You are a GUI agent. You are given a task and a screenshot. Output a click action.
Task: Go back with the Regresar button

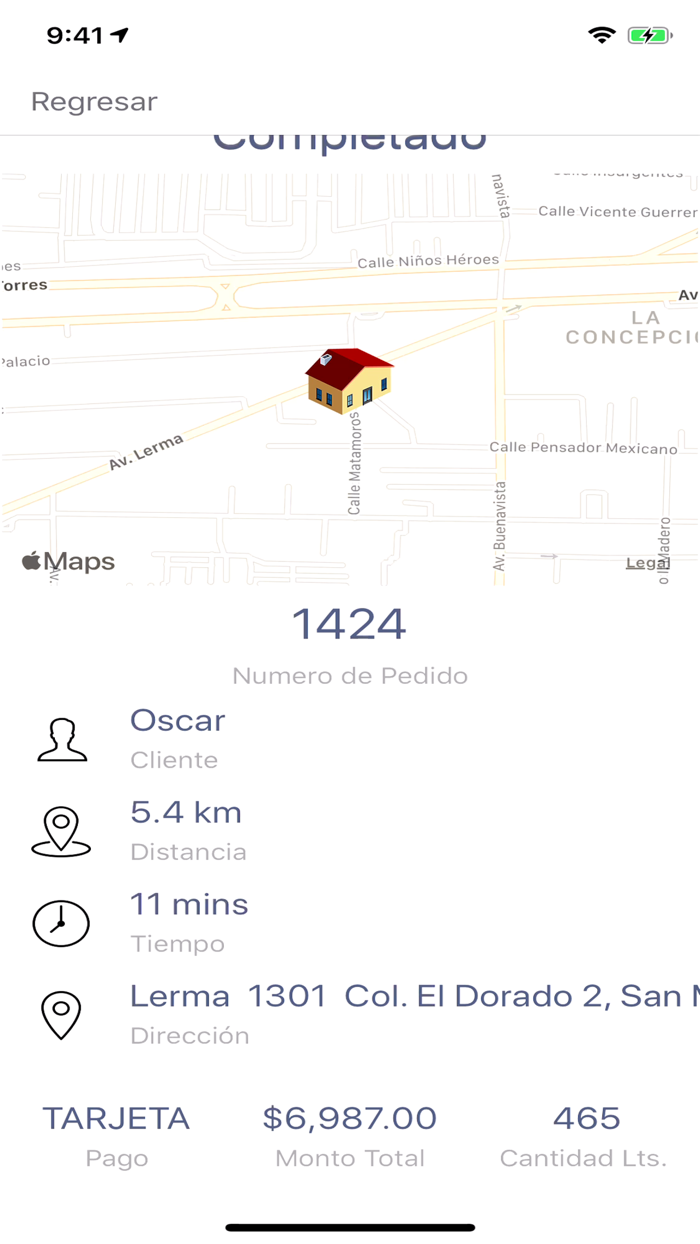94,101
